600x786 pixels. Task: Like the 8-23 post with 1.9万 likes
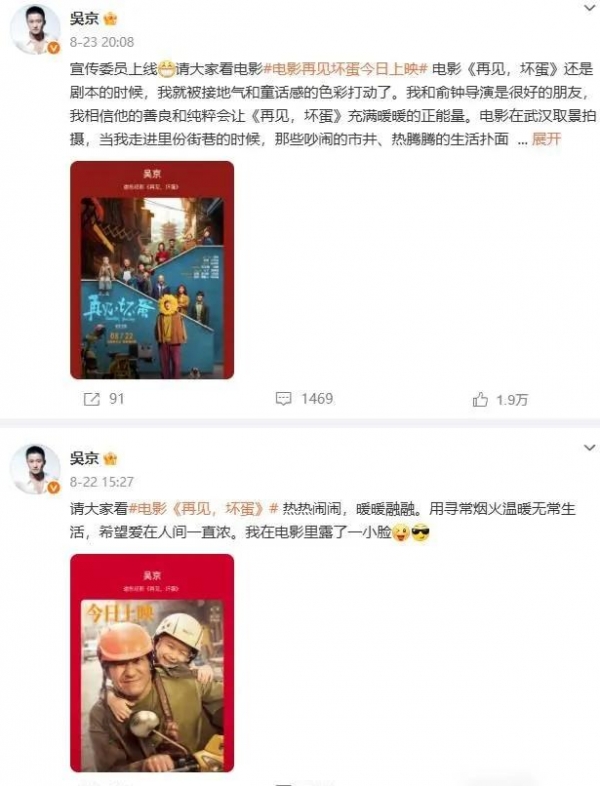[x=501, y=399]
